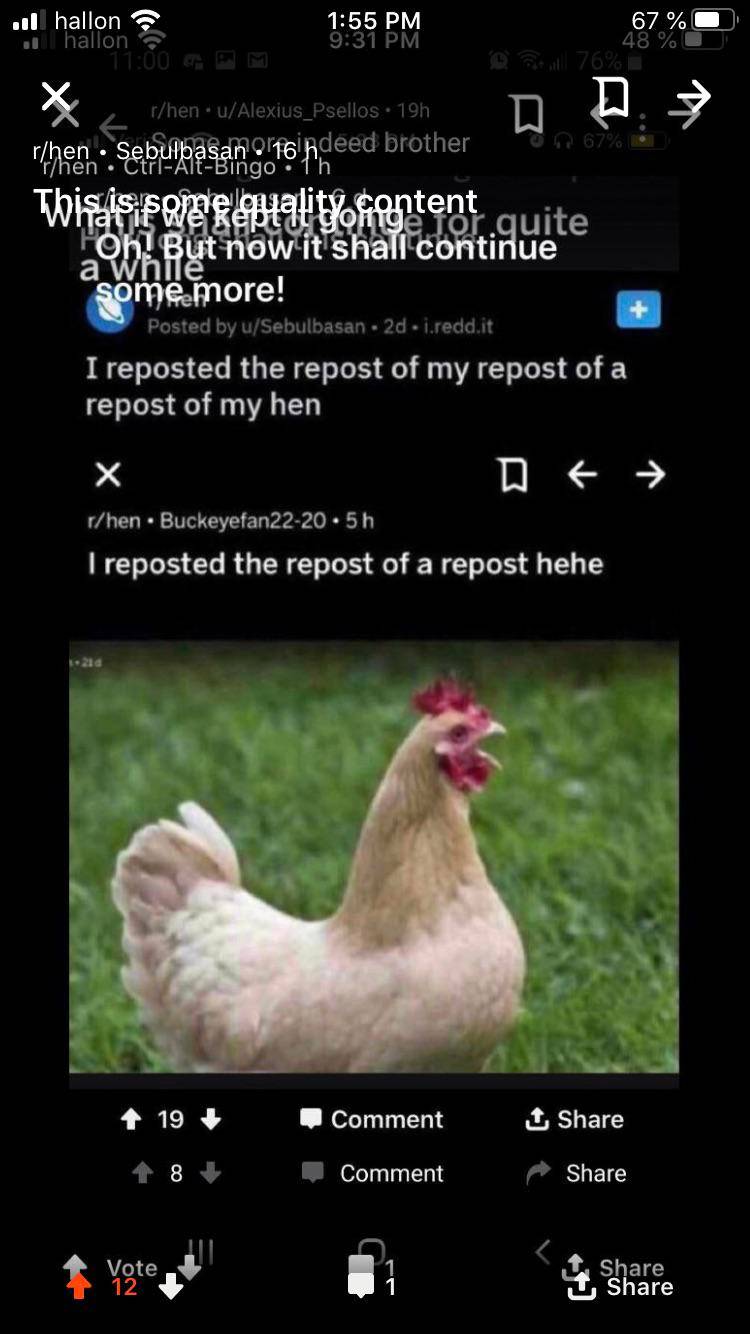750x1334 pixels.
Task: Bookmark this r/hen post
Action: (612, 97)
